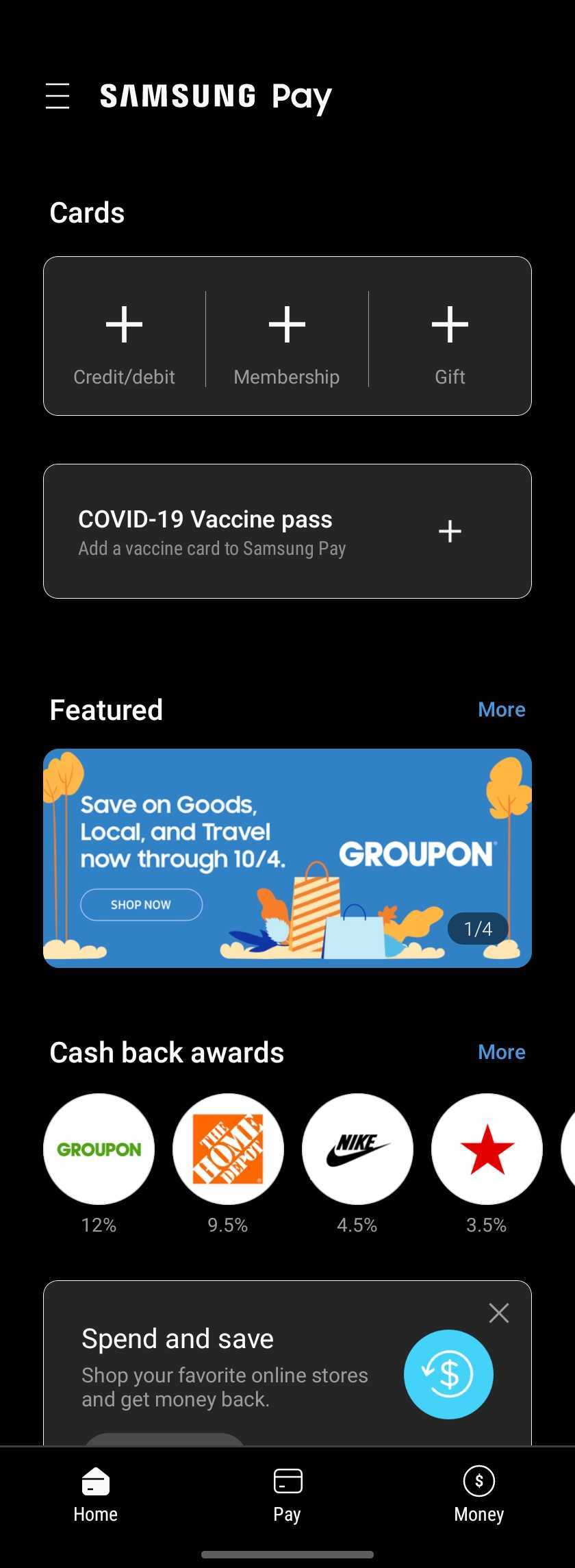
Task: Open the Groupon 12% cash back offer
Action: (x=99, y=1149)
